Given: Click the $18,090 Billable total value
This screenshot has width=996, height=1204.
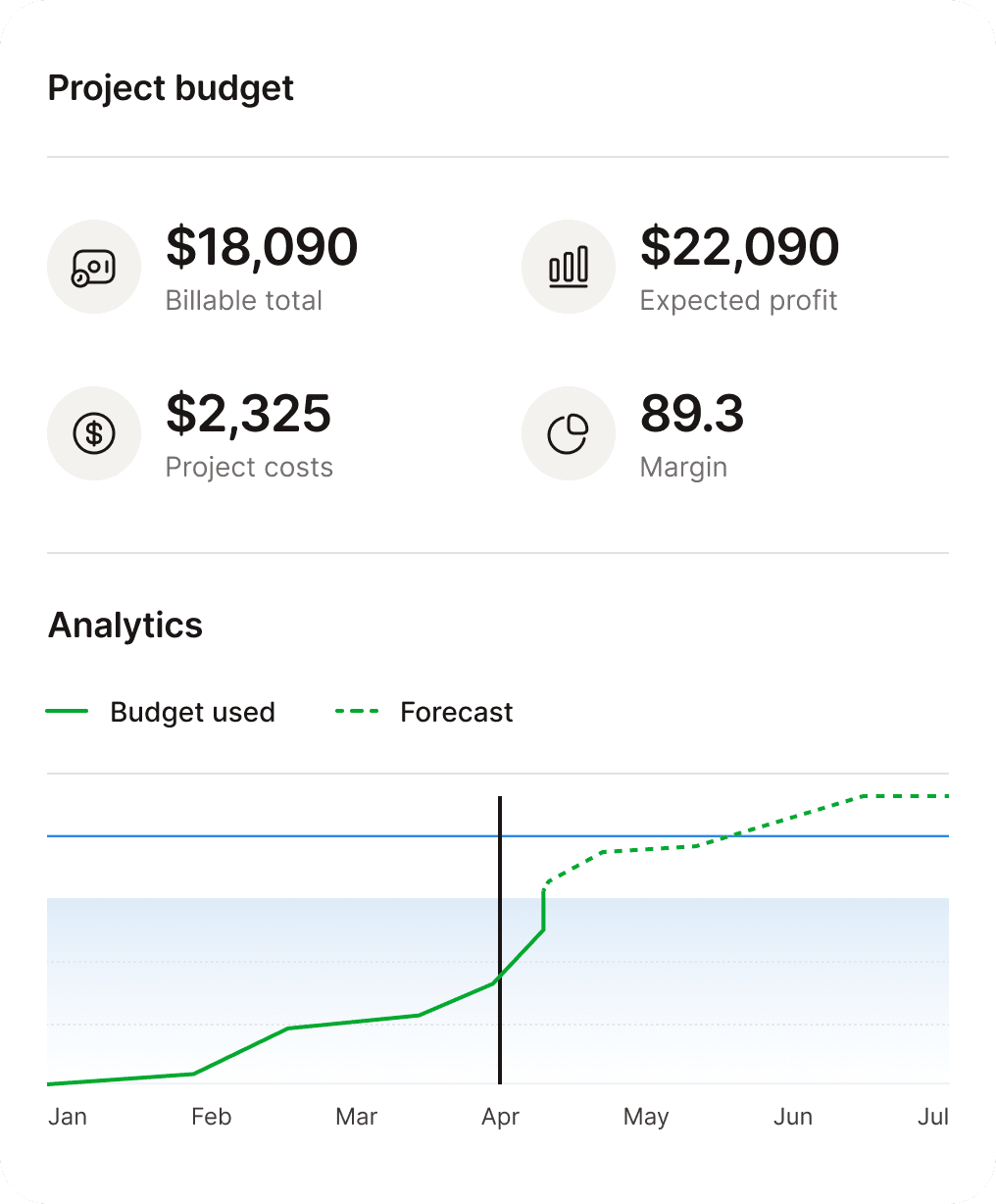Looking at the screenshot, I should [263, 247].
